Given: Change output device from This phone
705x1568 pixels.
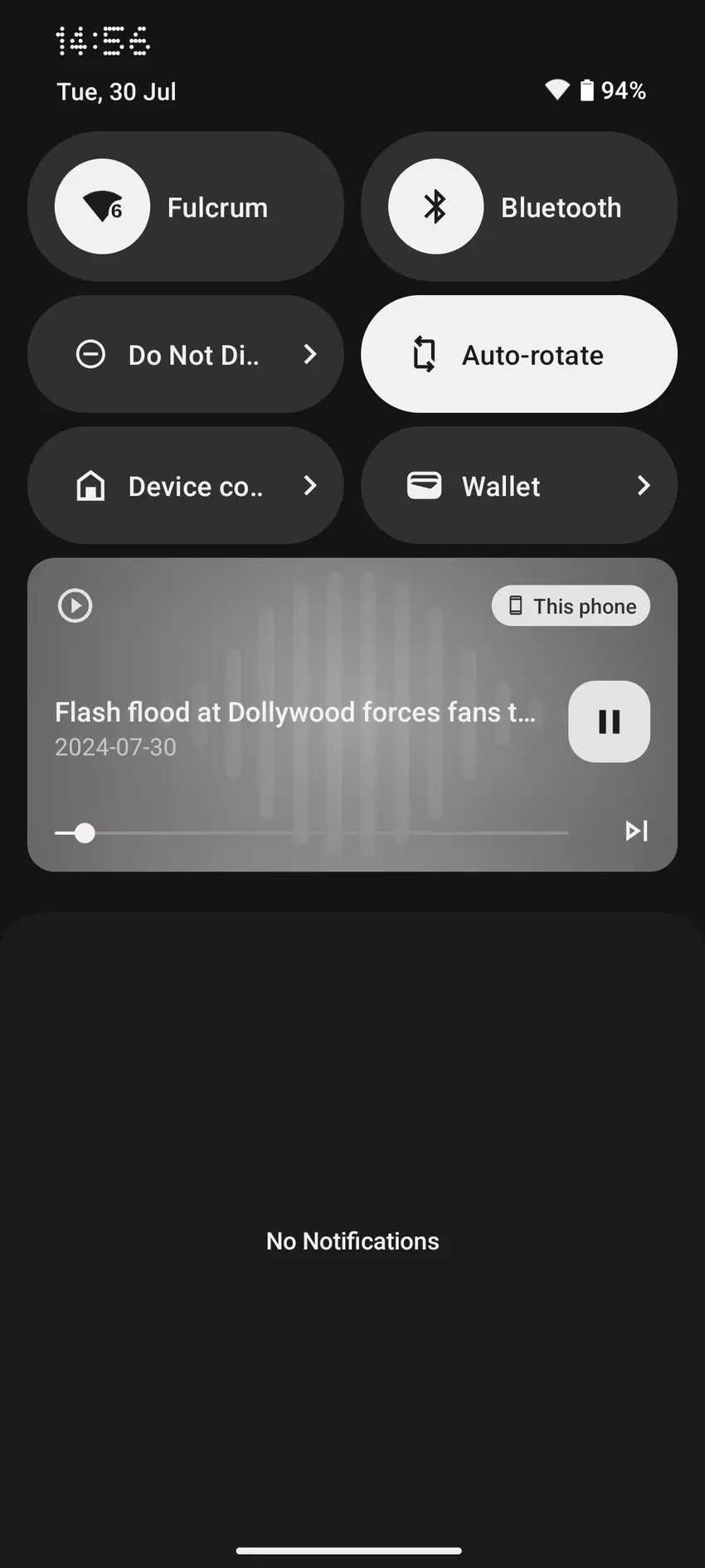Looking at the screenshot, I should (x=571, y=606).
